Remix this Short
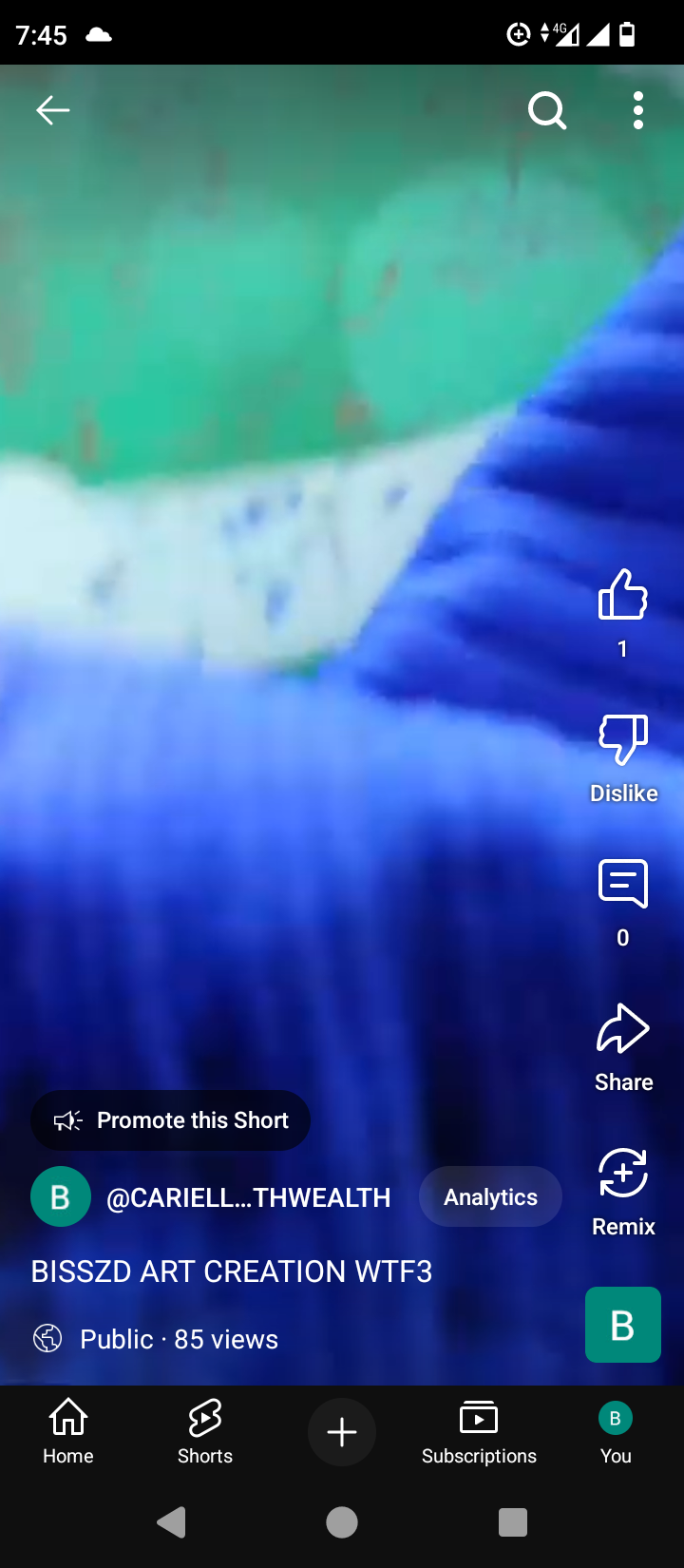Viewport: 684px width, 1568px height. pos(623,1175)
